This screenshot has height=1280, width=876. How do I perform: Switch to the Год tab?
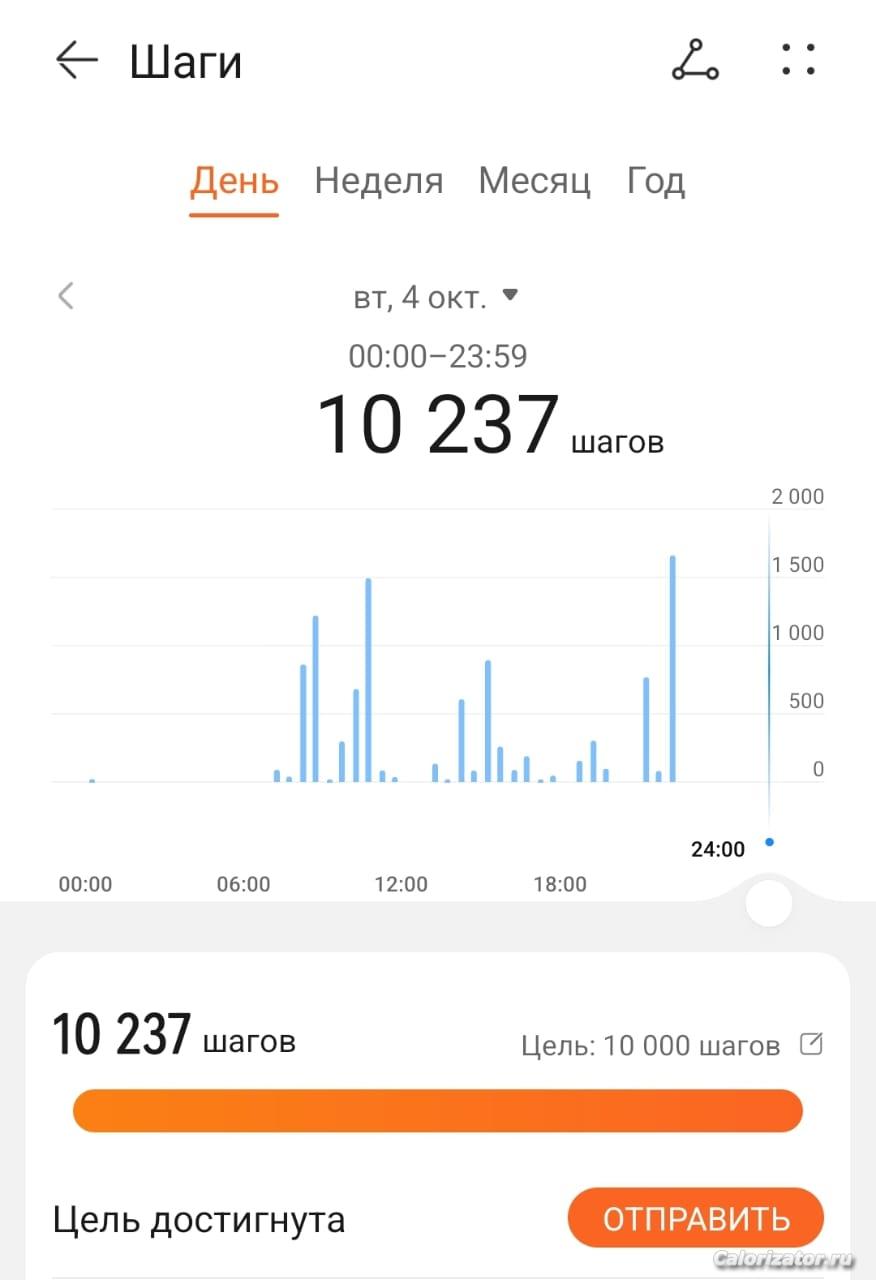655,182
